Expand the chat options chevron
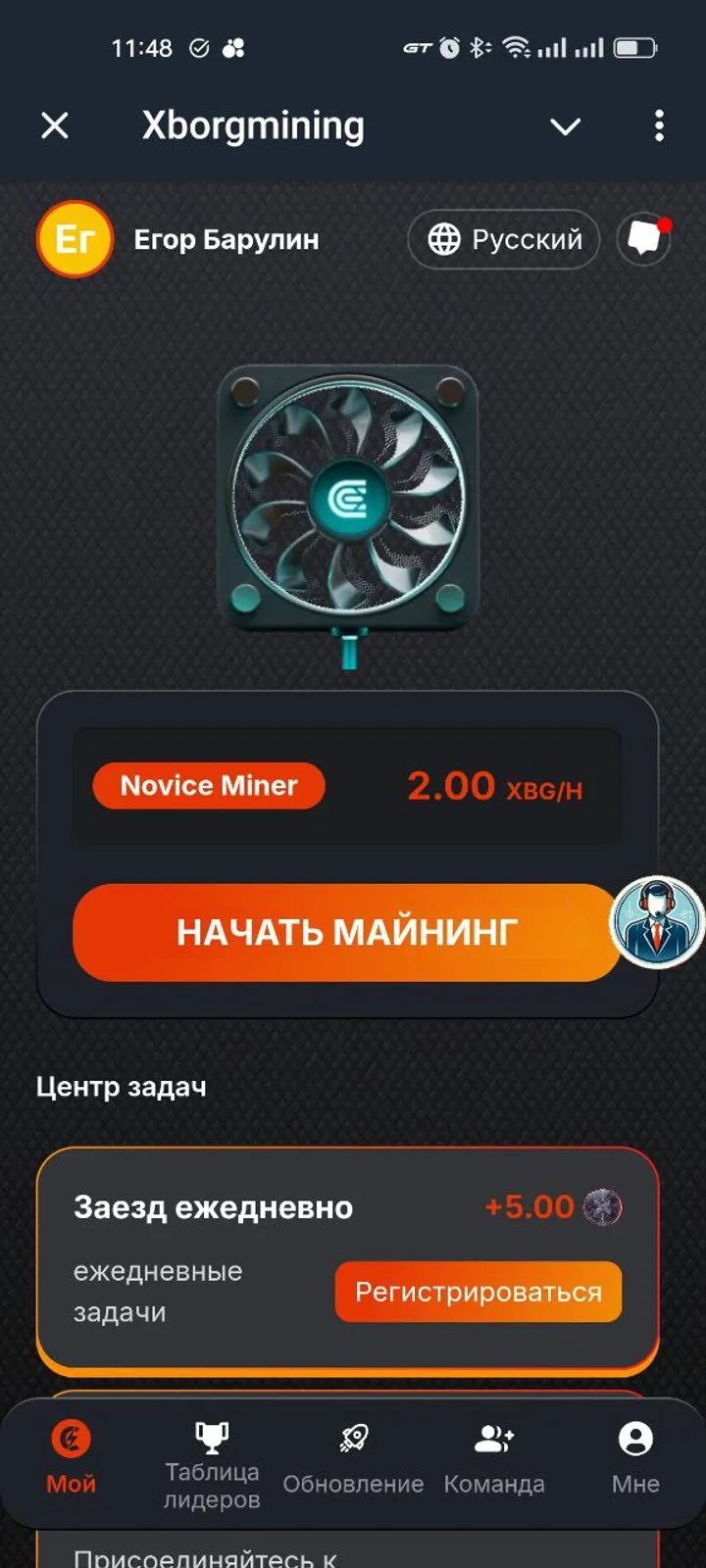The height and width of the screenshot is (1568, 706). [x=565, y=126]
